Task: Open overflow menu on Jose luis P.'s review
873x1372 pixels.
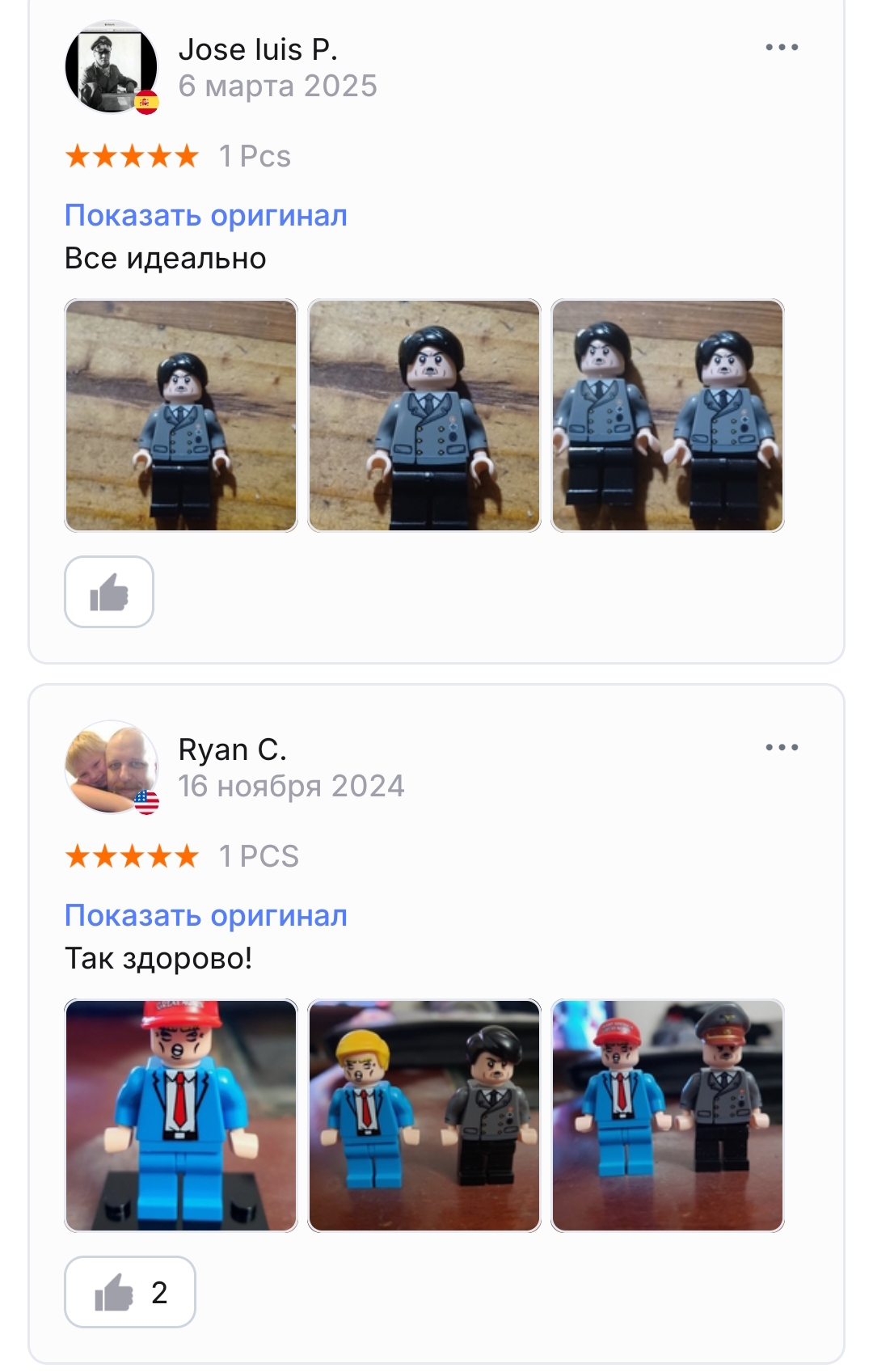Action: pyautogui.click(x=782, y=48)
